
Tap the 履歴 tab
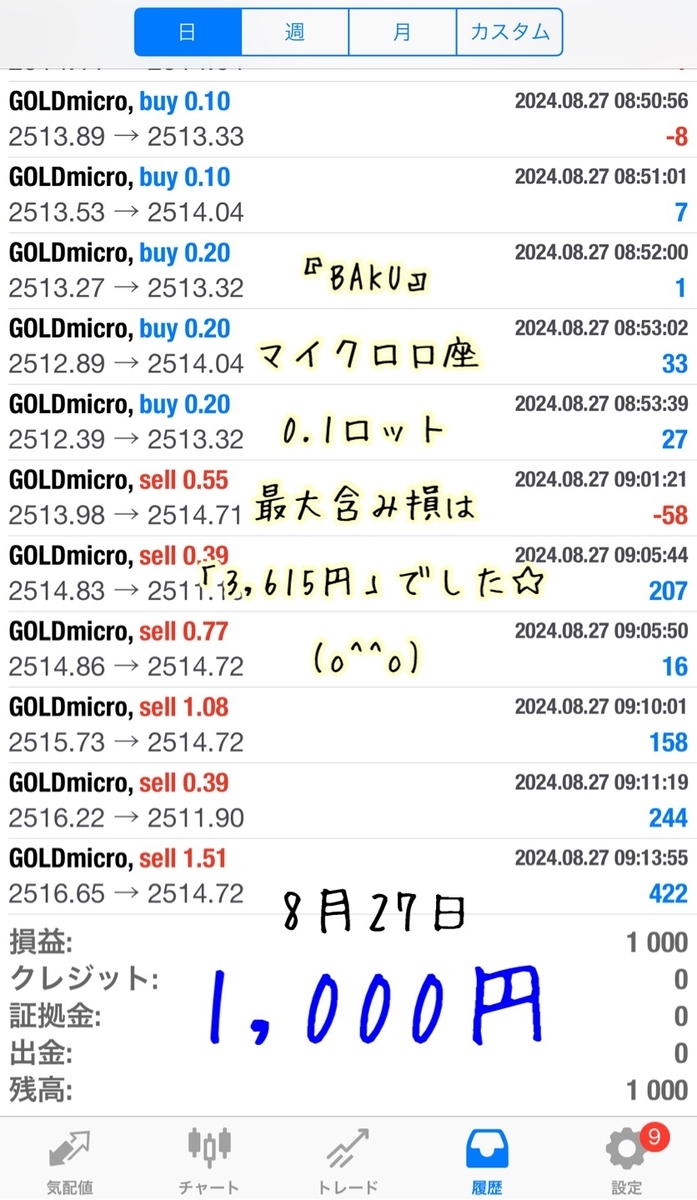click(x=488, y=1160)
